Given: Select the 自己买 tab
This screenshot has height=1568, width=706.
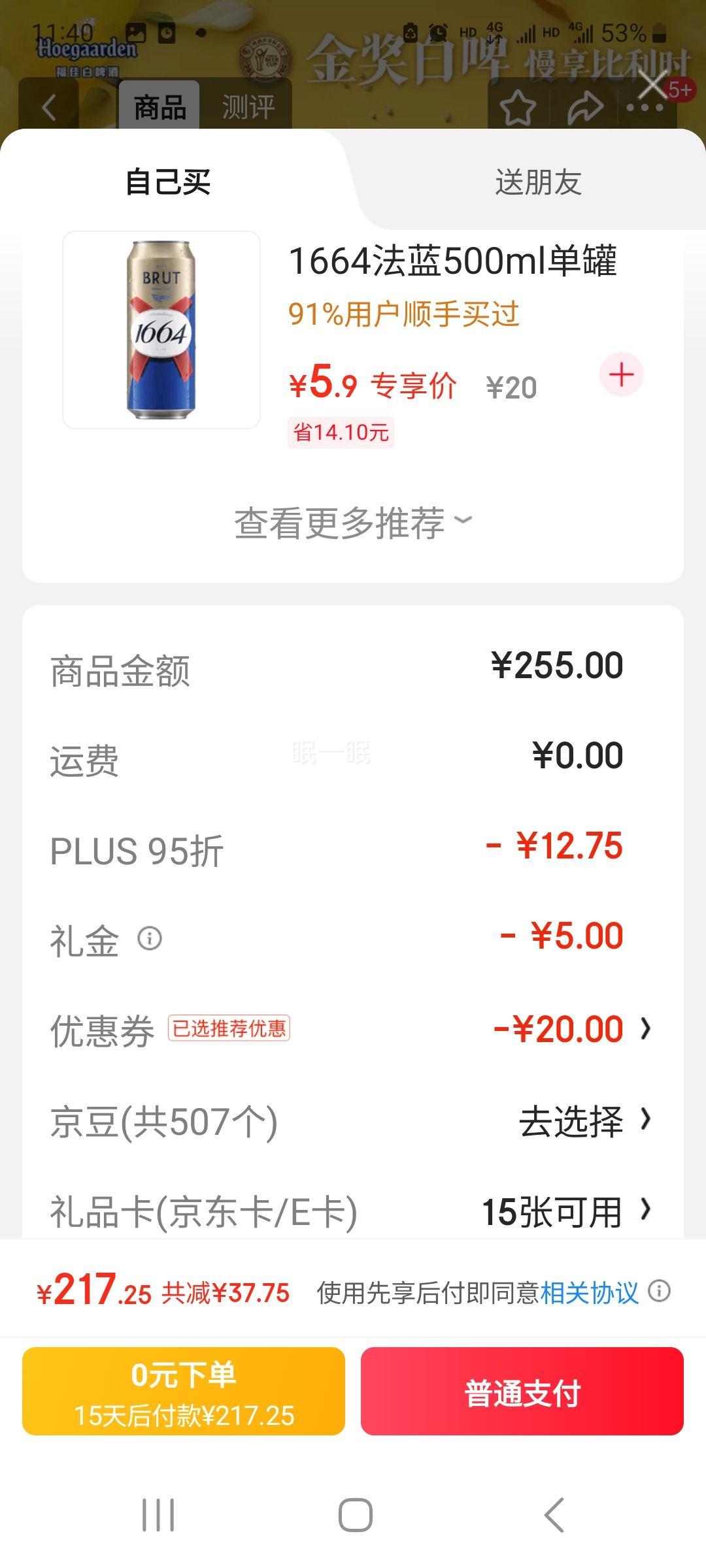Looking at the screenshot, I should click(168, 182).
